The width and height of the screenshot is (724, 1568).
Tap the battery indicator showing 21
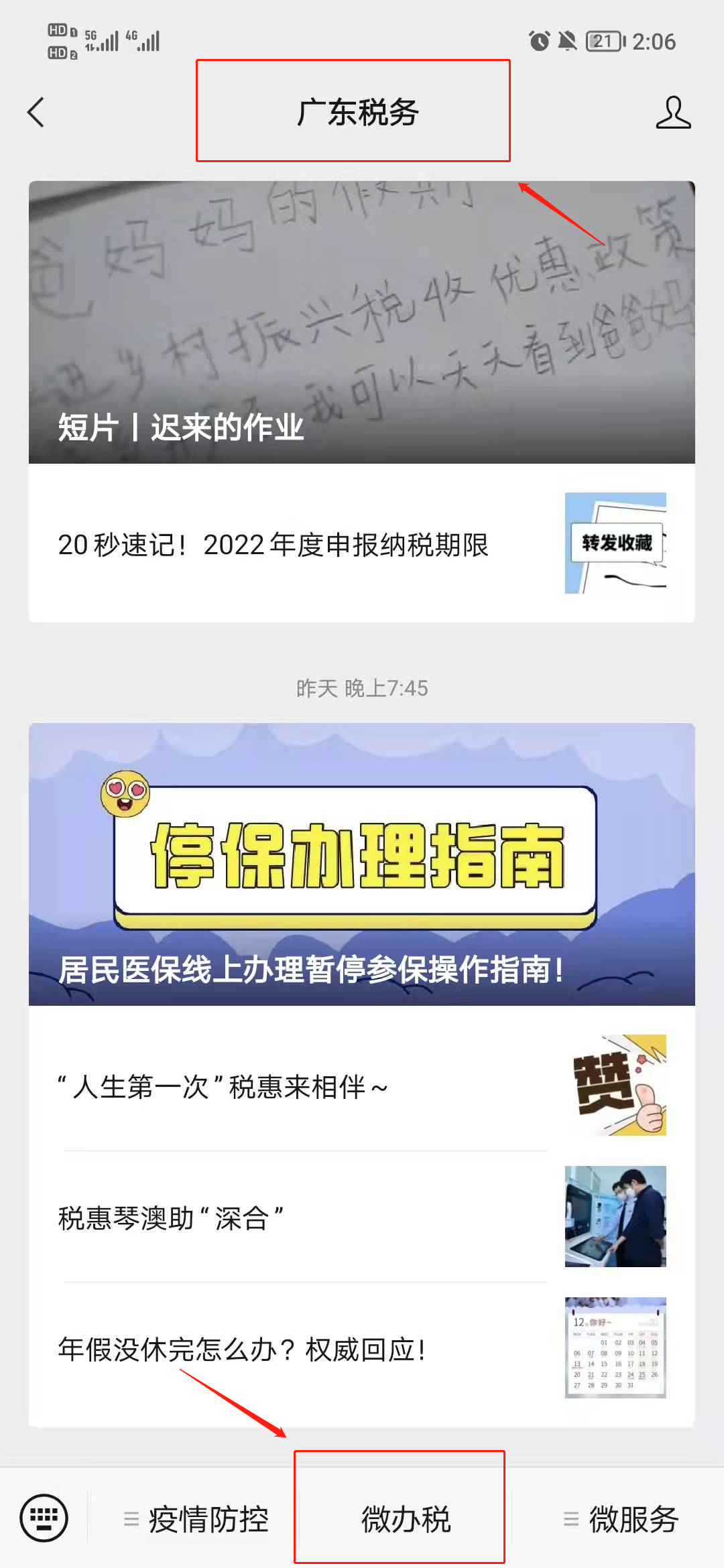point(604,42)
